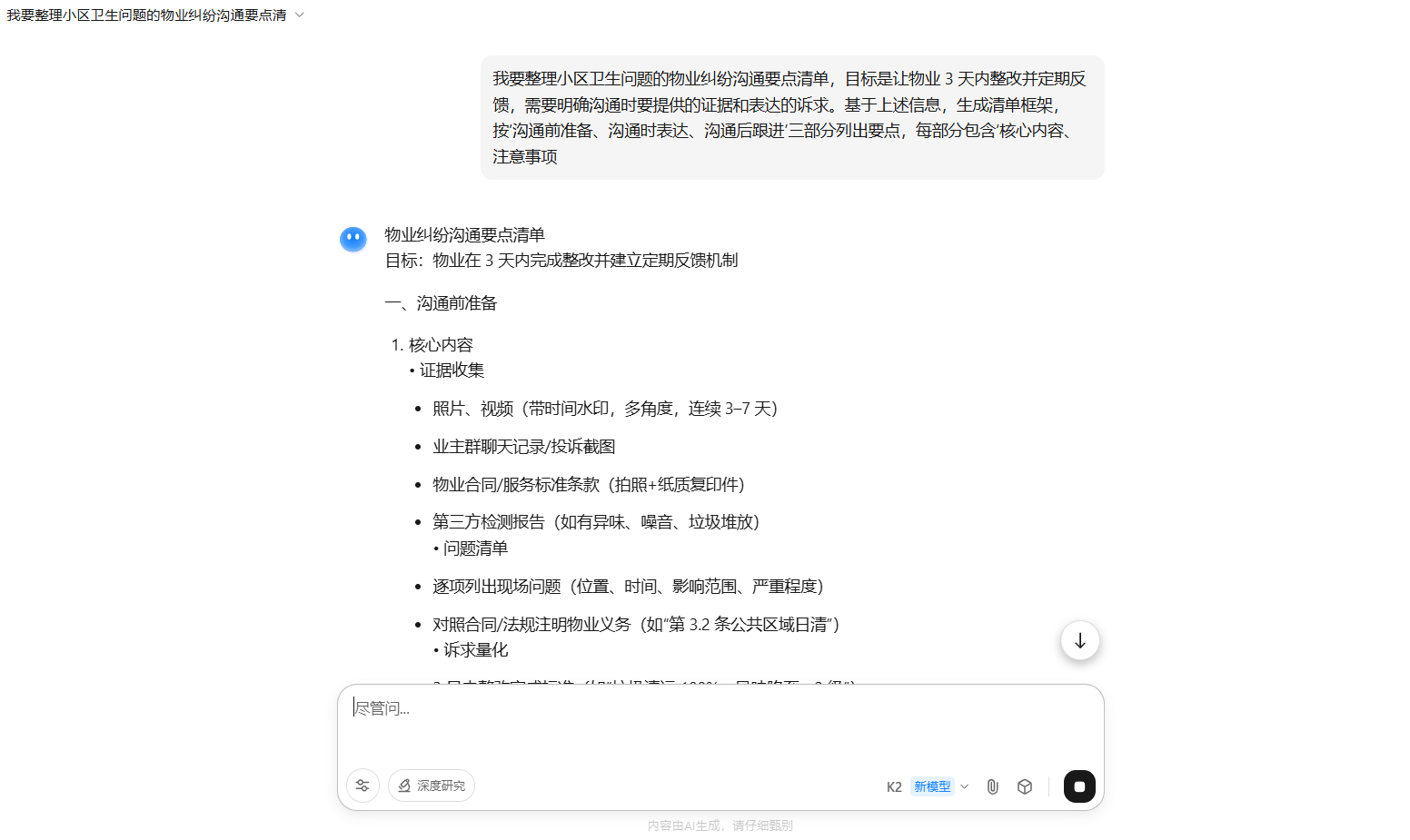Open the settings sliders icon
This screenshot has height=840, width=1410.
tap(362, 786)
